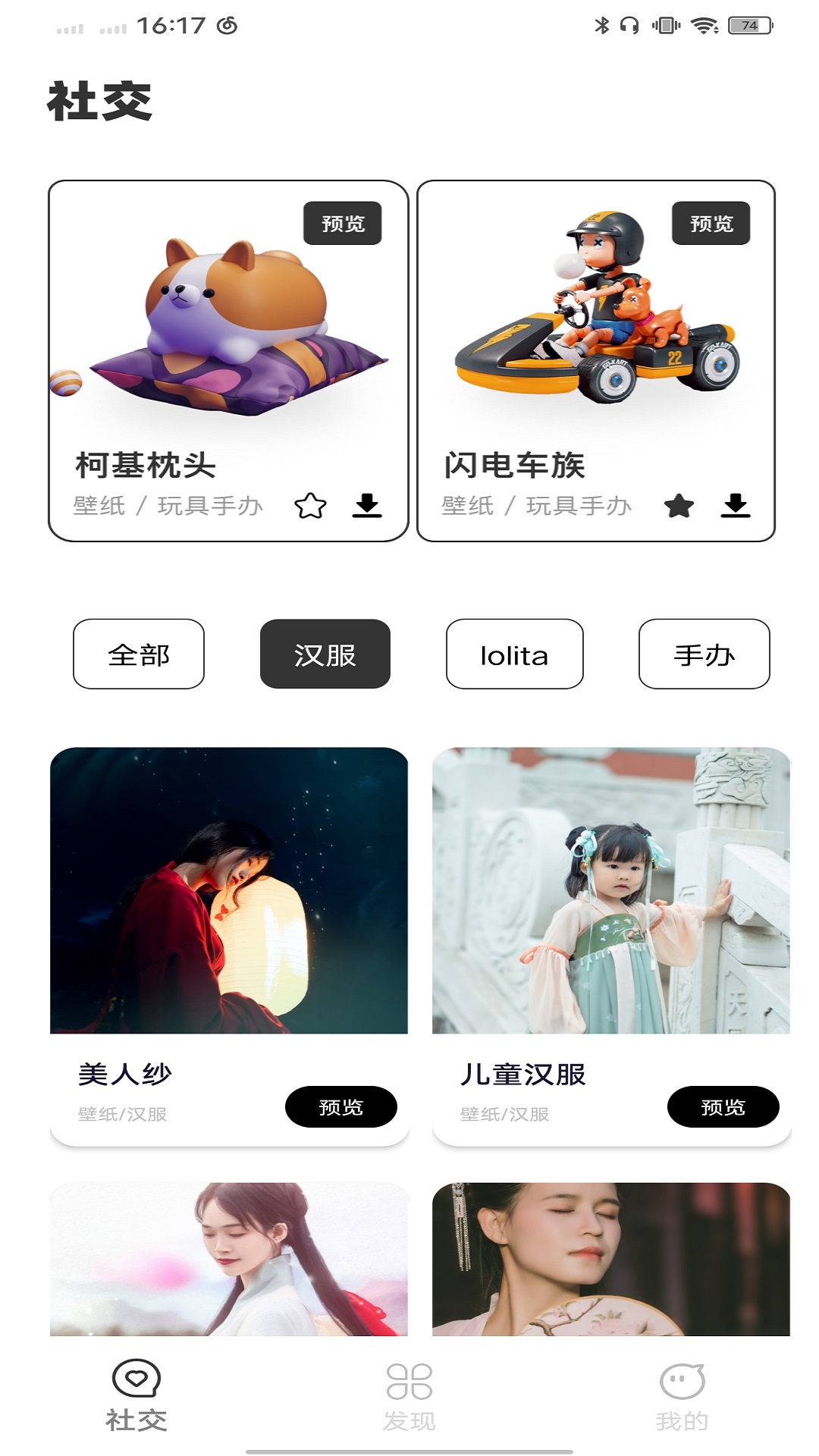819x1456 pixels.
Task: Favorite the 柯基枕头 wallpaper
Action: click(x=310, y=506)
